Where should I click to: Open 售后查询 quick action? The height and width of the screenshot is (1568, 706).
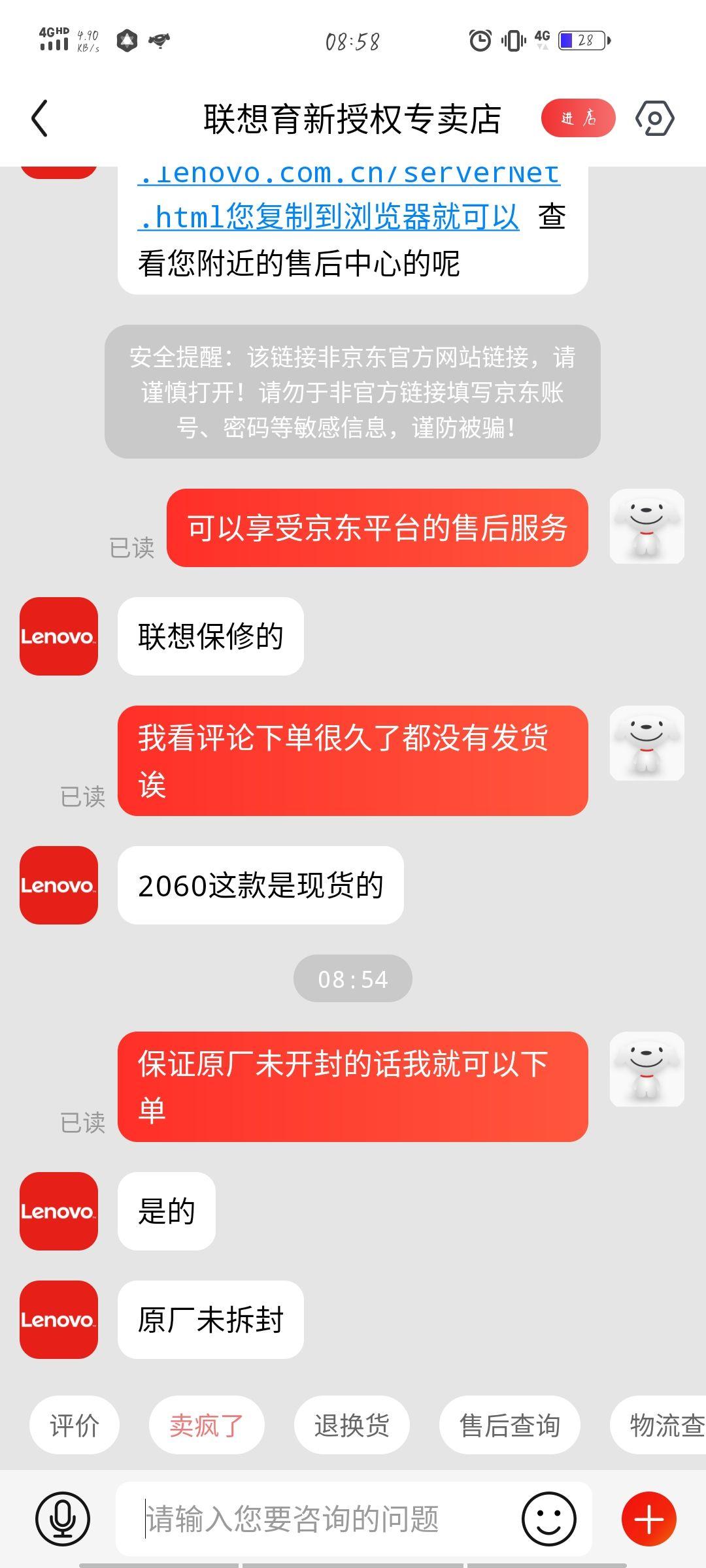pyautogui.click(x=510, y=1425)
